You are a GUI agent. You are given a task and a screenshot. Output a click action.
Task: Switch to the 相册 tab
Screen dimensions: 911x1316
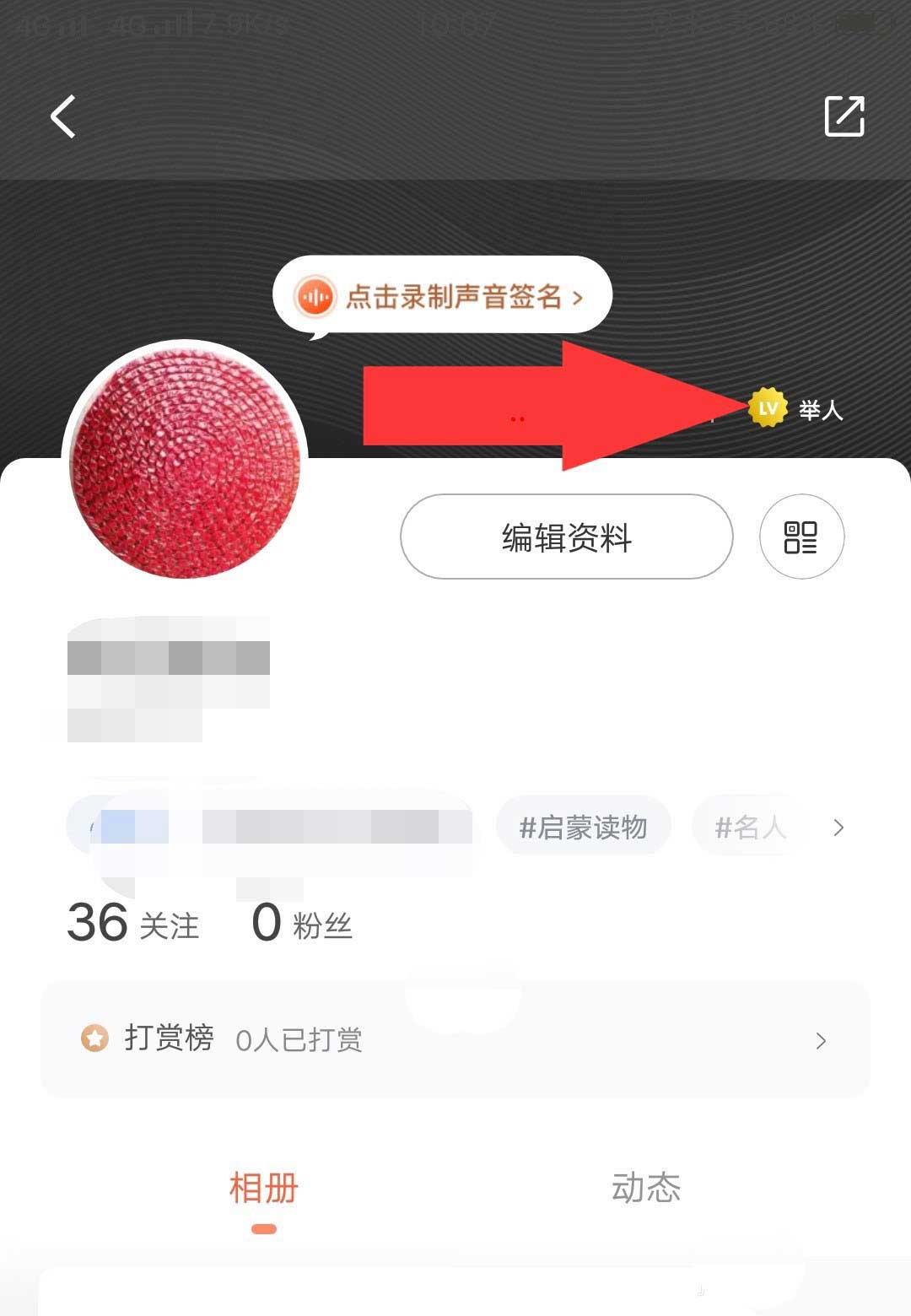[264, 1189]
